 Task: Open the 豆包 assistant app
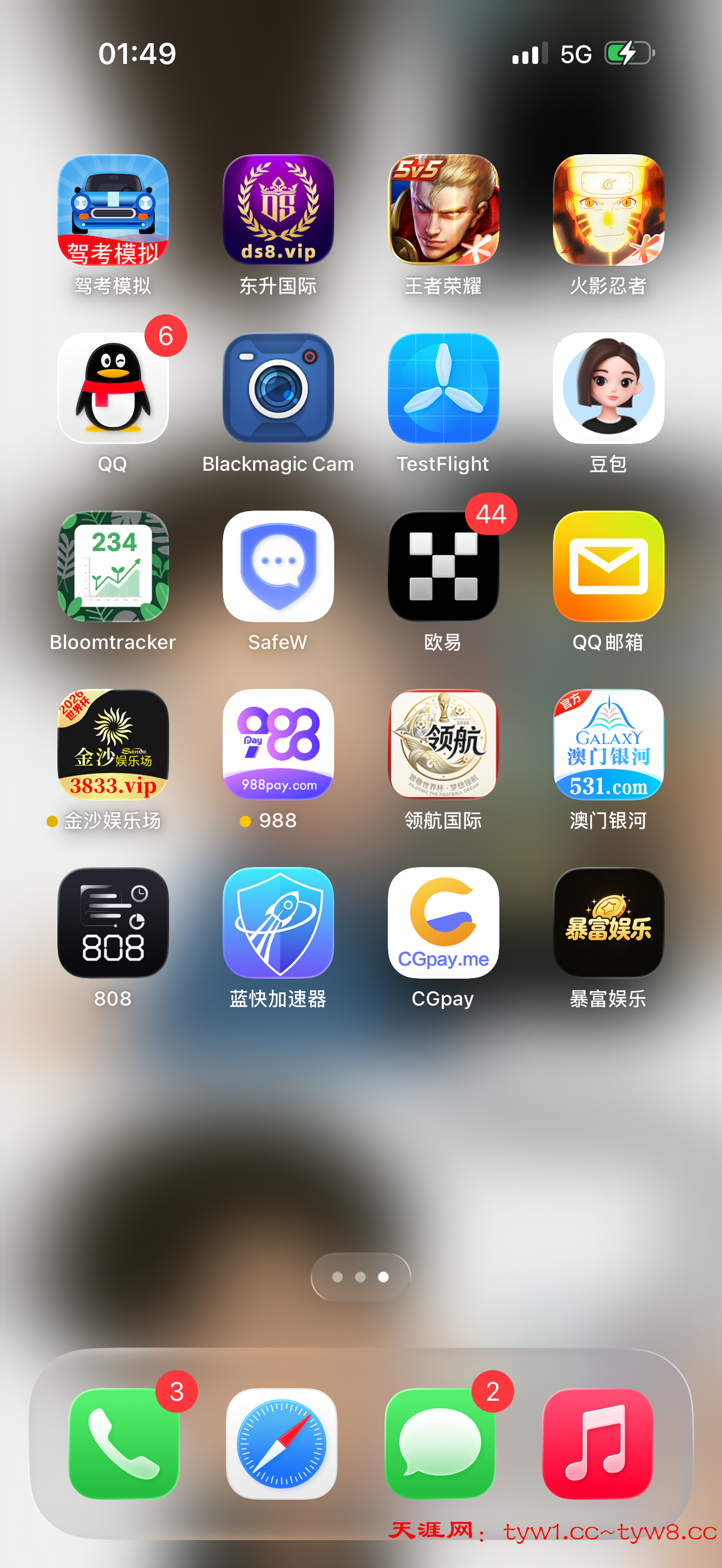pos(608,388)
